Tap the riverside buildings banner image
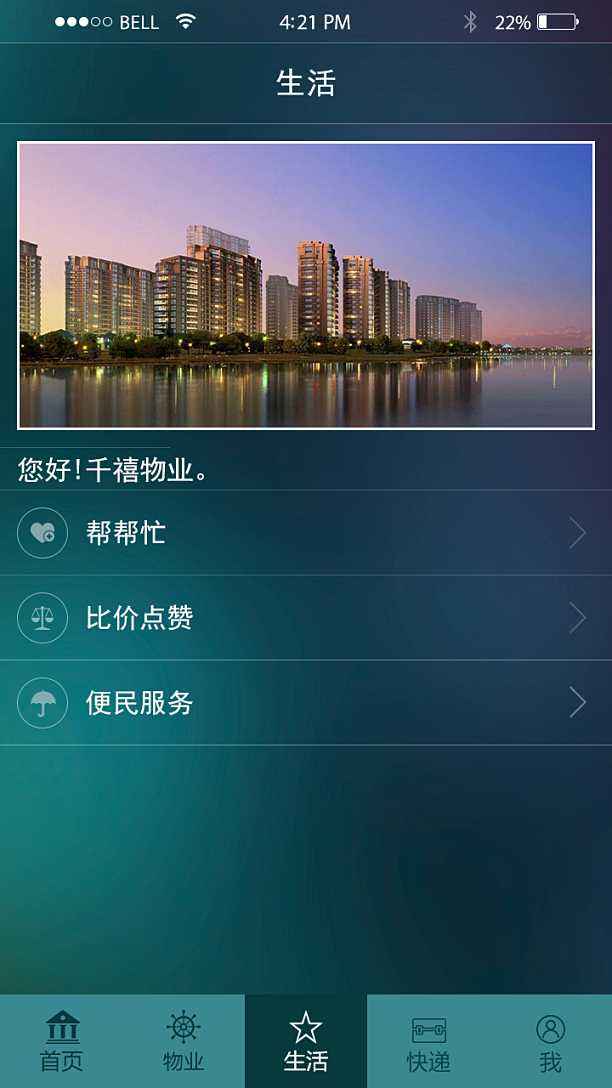Viewport: 612px width, 1088px height. point(306,285)
